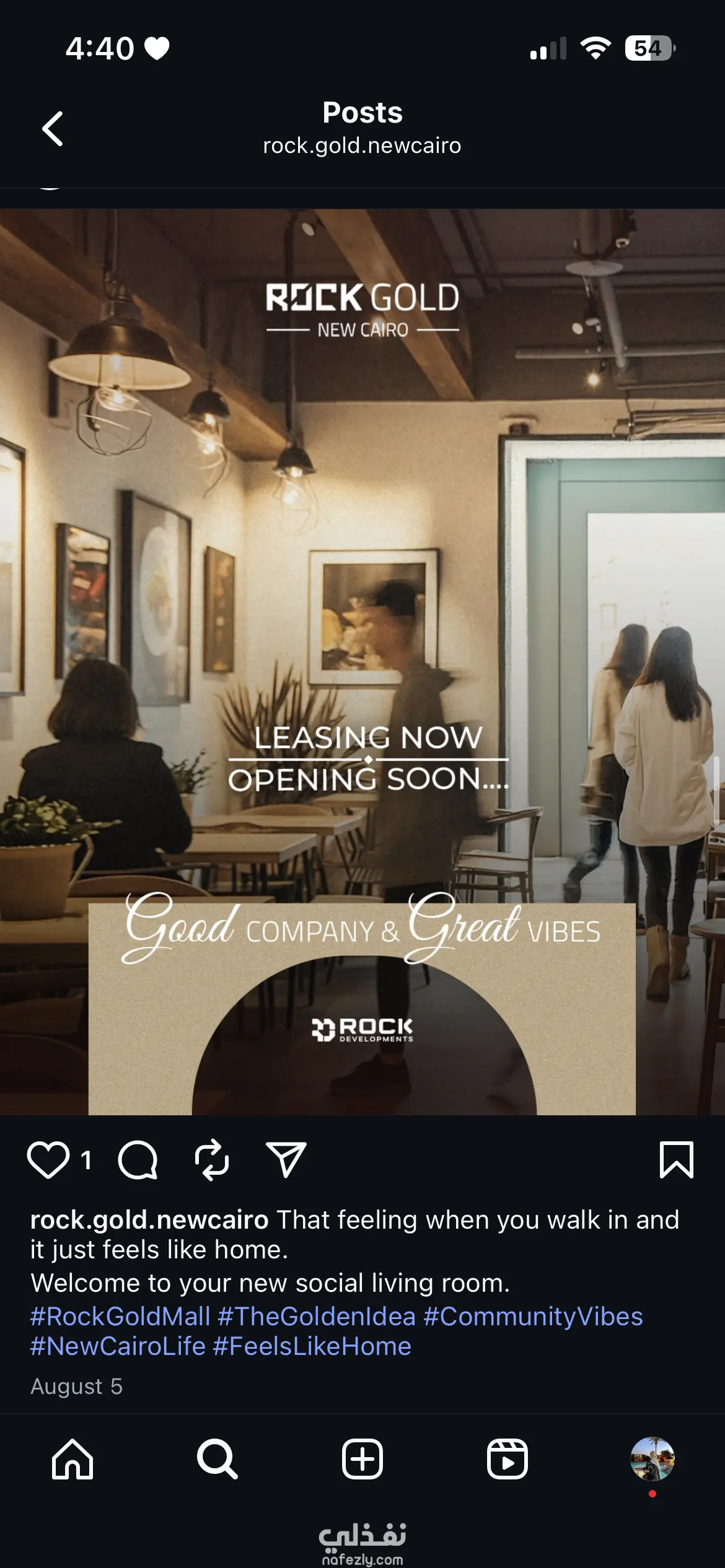Share the post via send icon
This screenshot has width=725, height=1568.
coord(286,1159)
